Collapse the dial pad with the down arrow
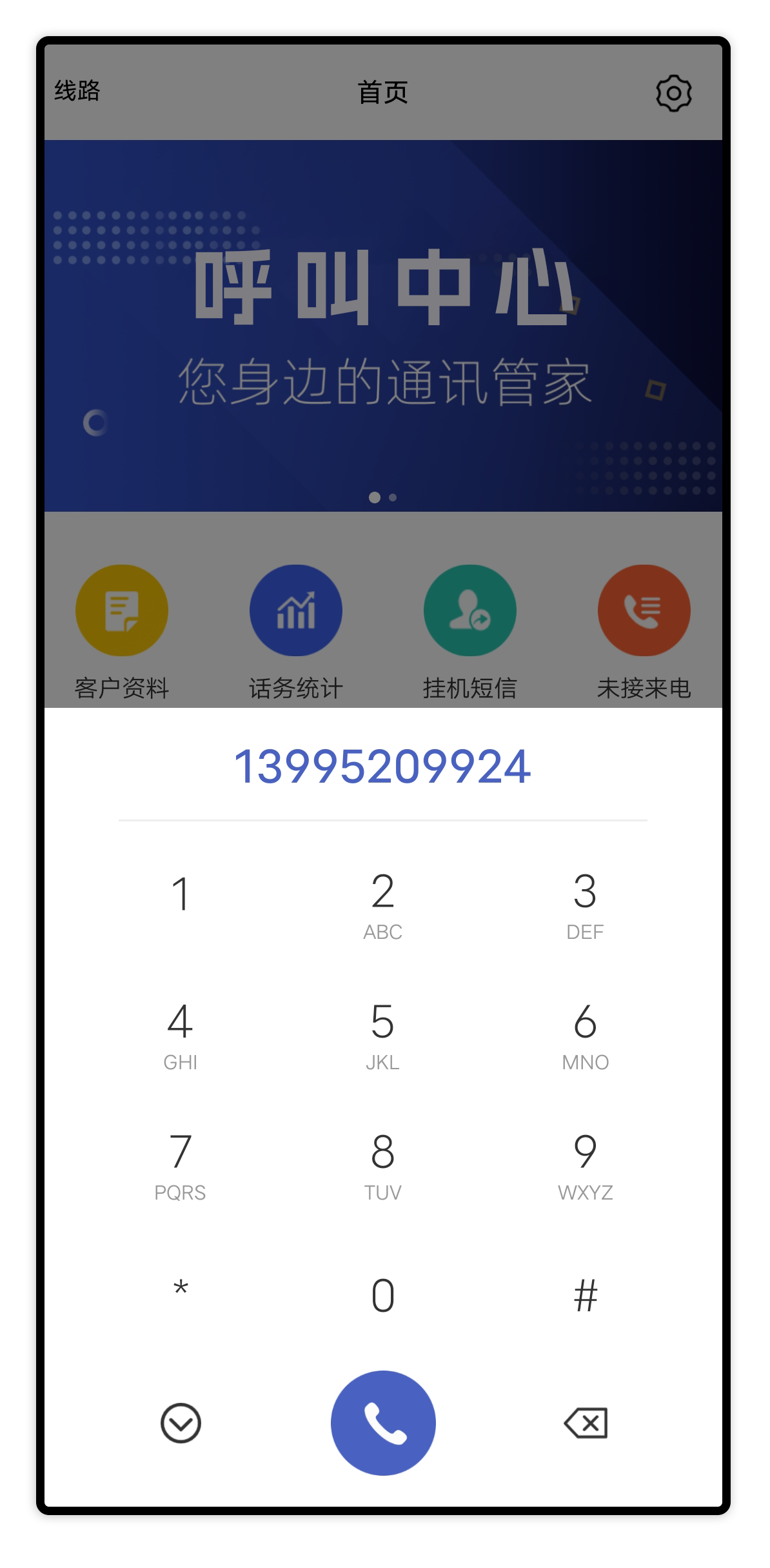The width and height of the screenshot is (770, 1568). (181, 1422)
